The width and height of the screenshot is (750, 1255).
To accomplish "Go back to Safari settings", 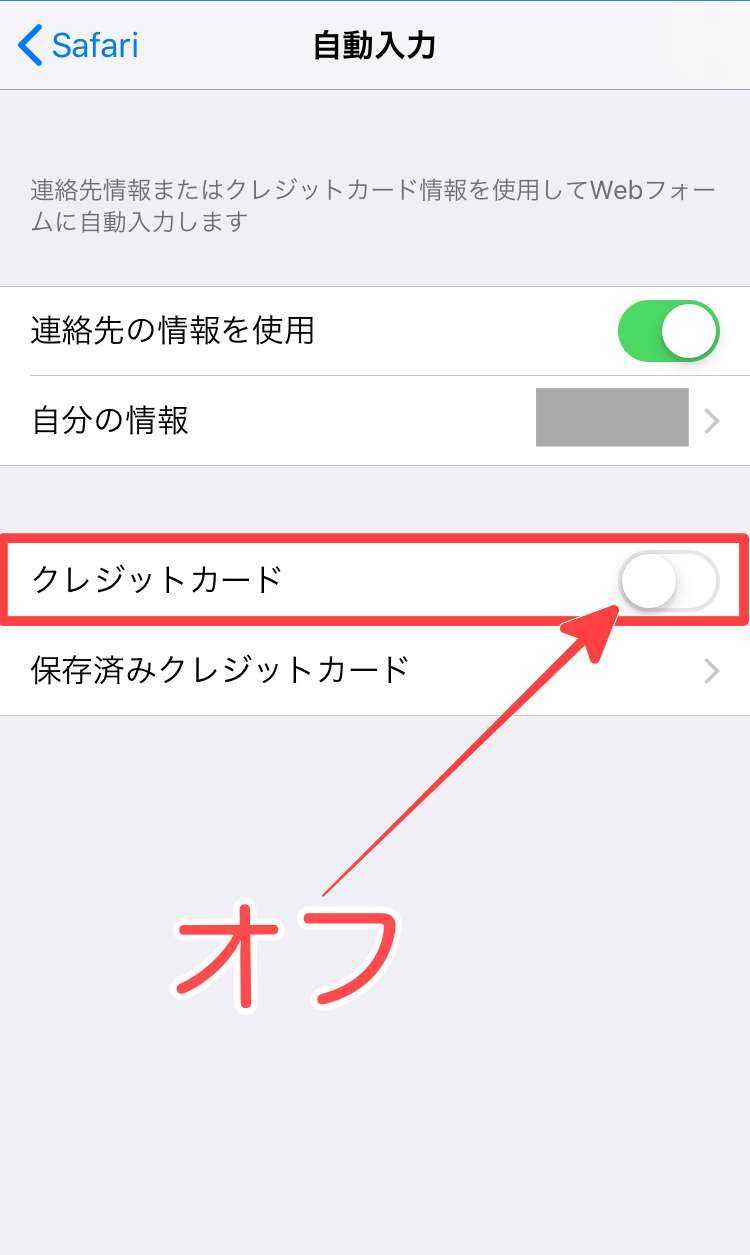I will [78, 46].
